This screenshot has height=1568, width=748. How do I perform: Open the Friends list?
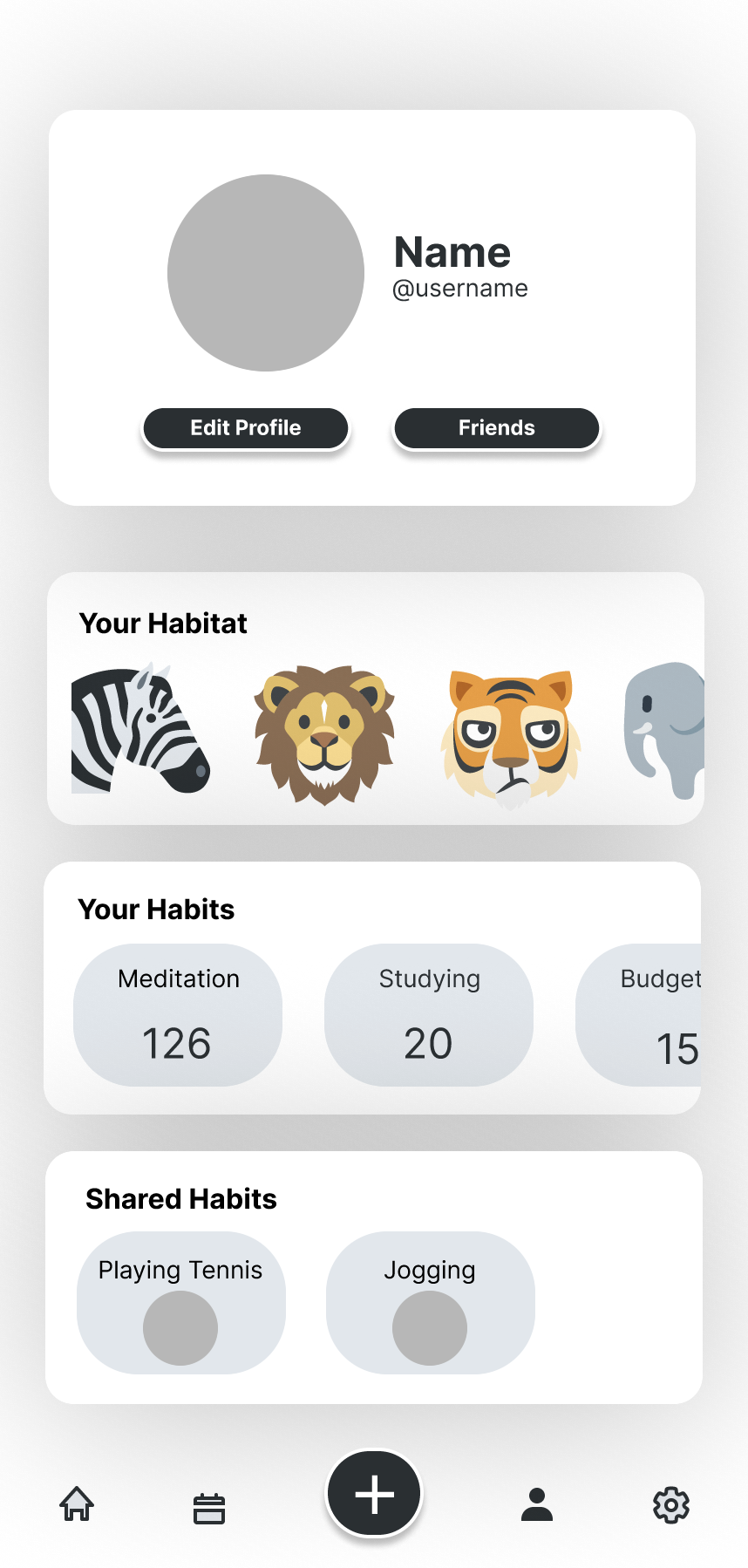coord(496,427)
